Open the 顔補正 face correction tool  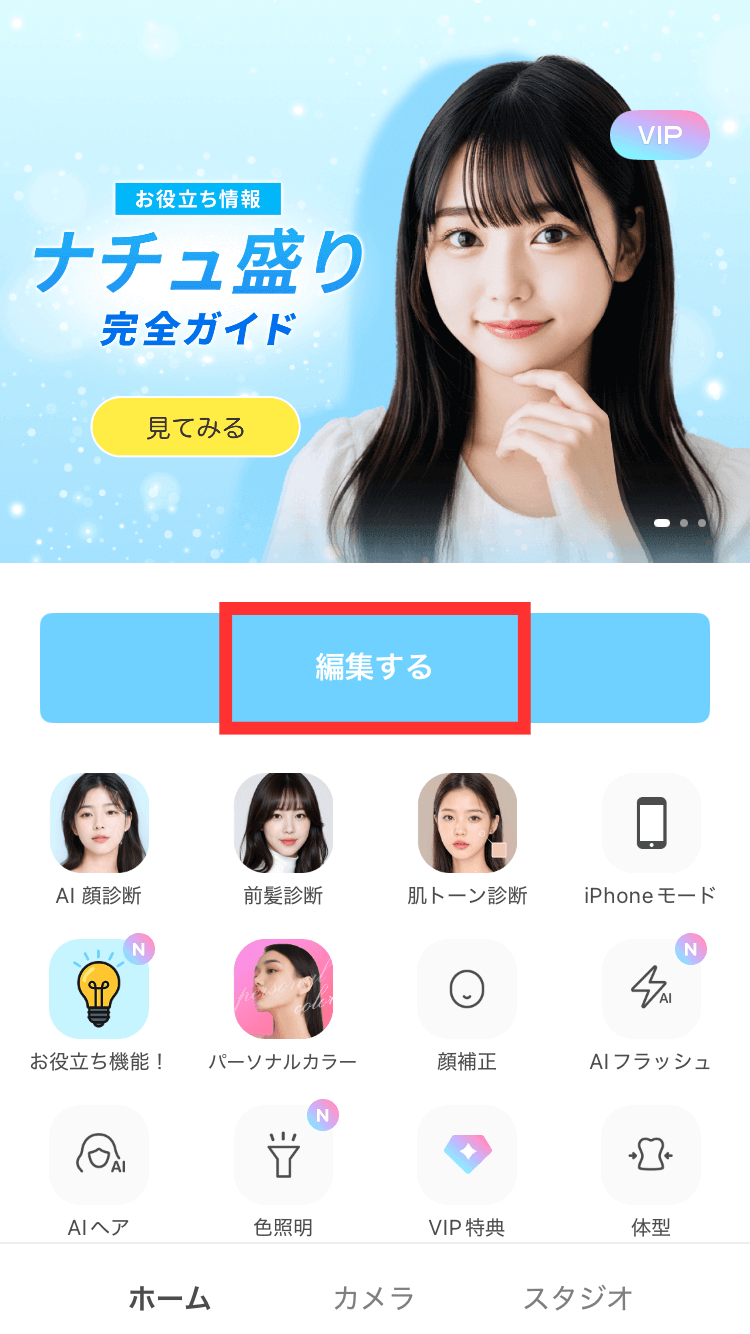click(467, 988)
